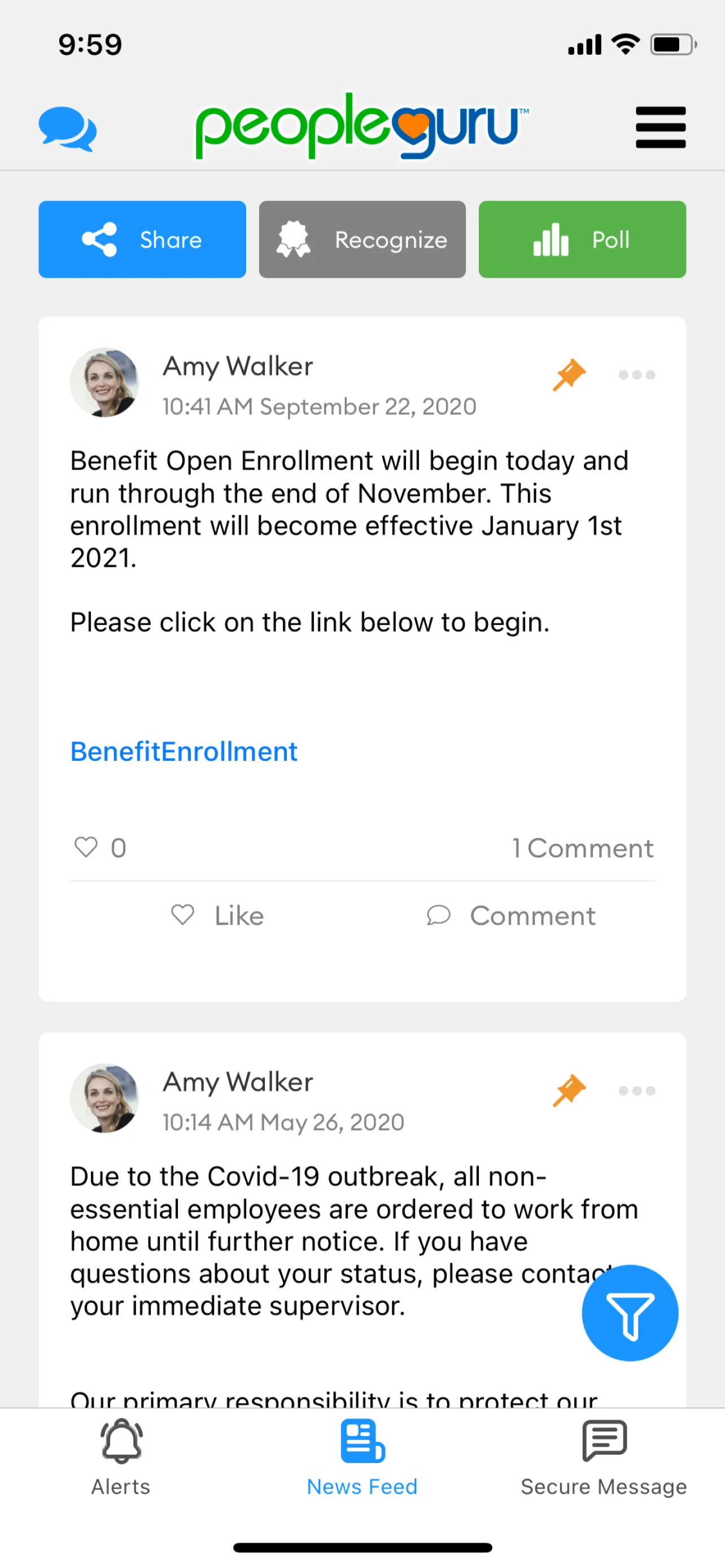This screenshot has height=1568, width=725.
Task: Tap the pin icon on the Covid-19 post
Action: point(569,1090)
